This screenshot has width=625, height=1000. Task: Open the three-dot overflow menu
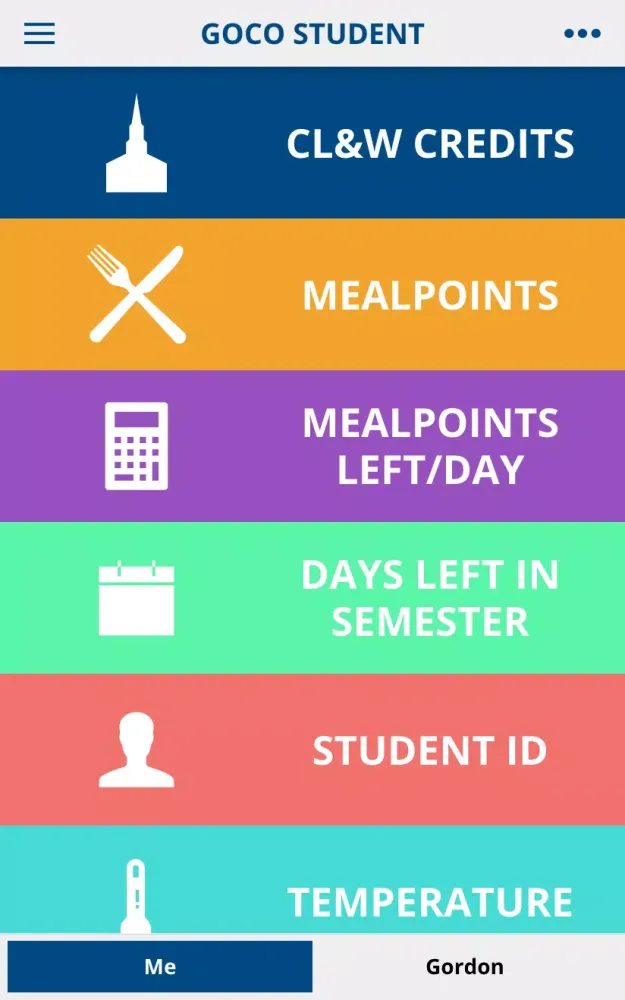coord(582,34)
